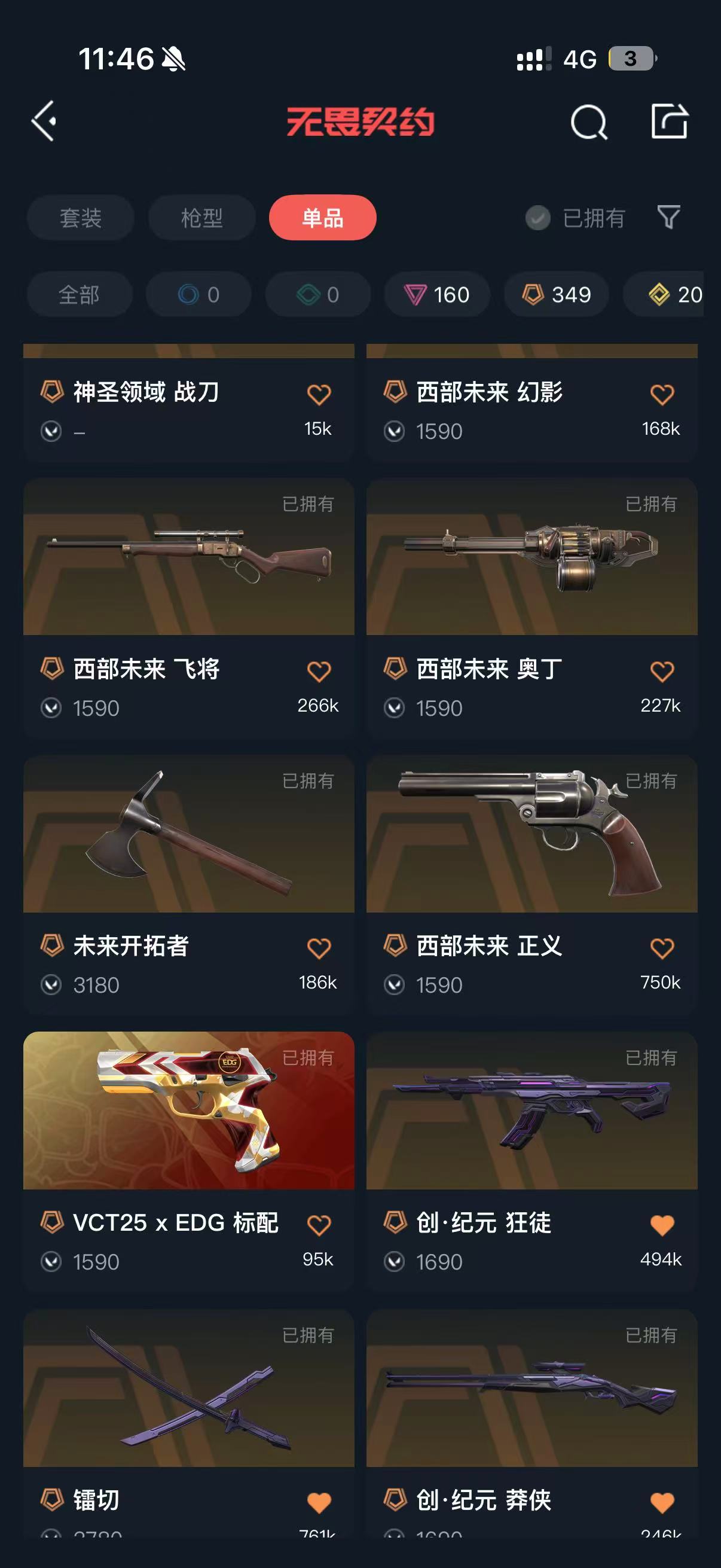Open the 创·纪元 莽侠 skin card

[x=531, y=1389]
